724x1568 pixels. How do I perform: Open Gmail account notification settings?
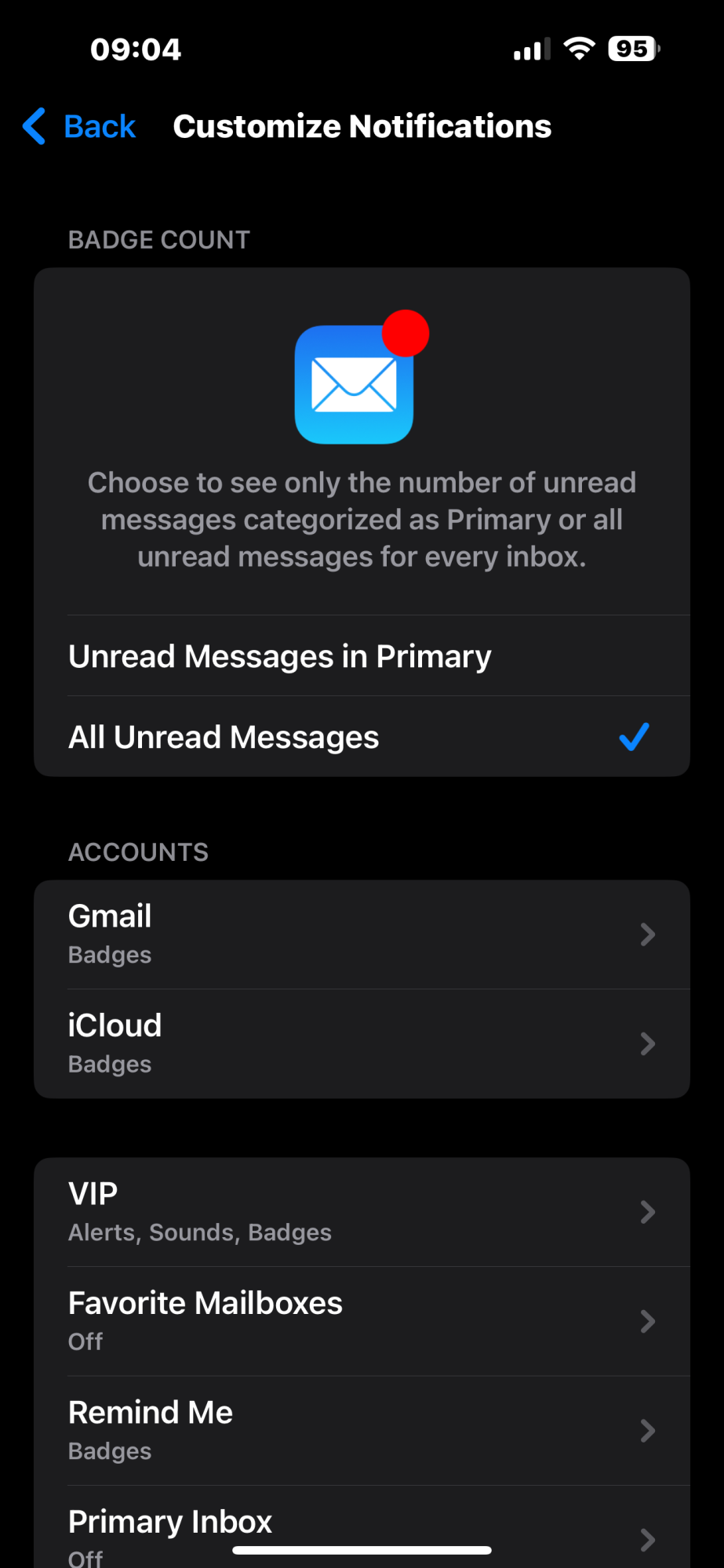[x=362, y=935]
